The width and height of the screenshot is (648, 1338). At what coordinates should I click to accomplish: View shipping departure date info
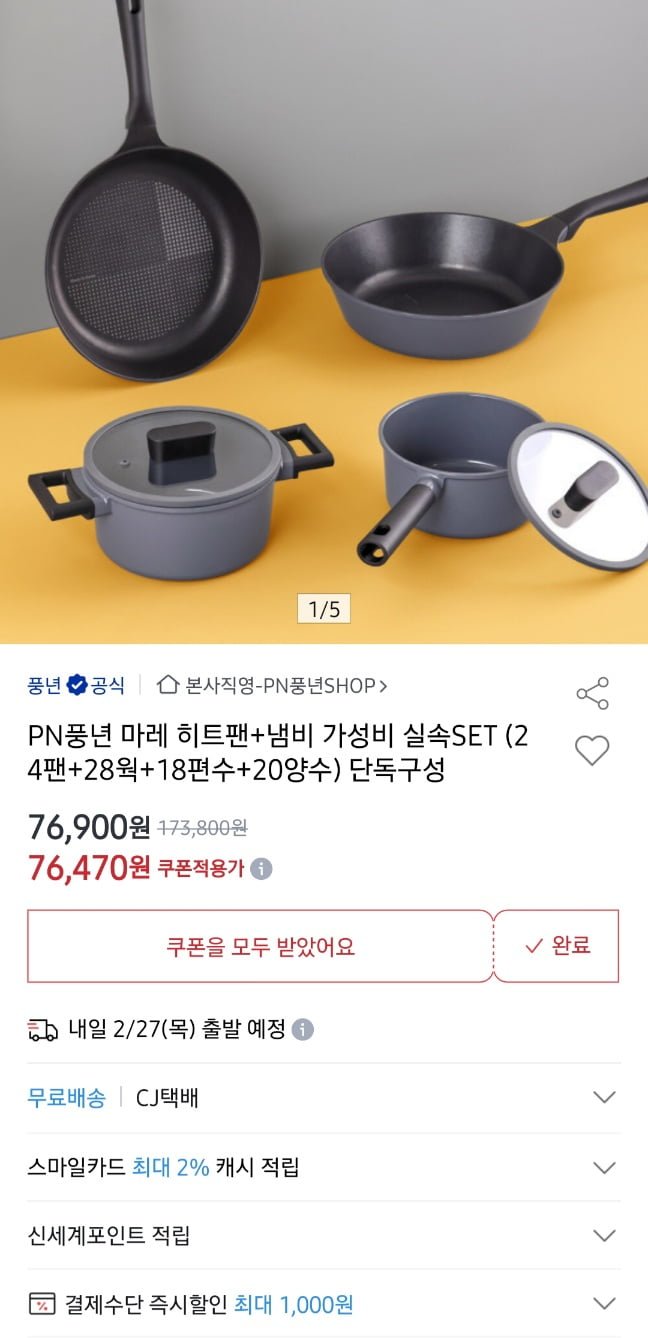pyautogui.click(x=303, y=1029)
